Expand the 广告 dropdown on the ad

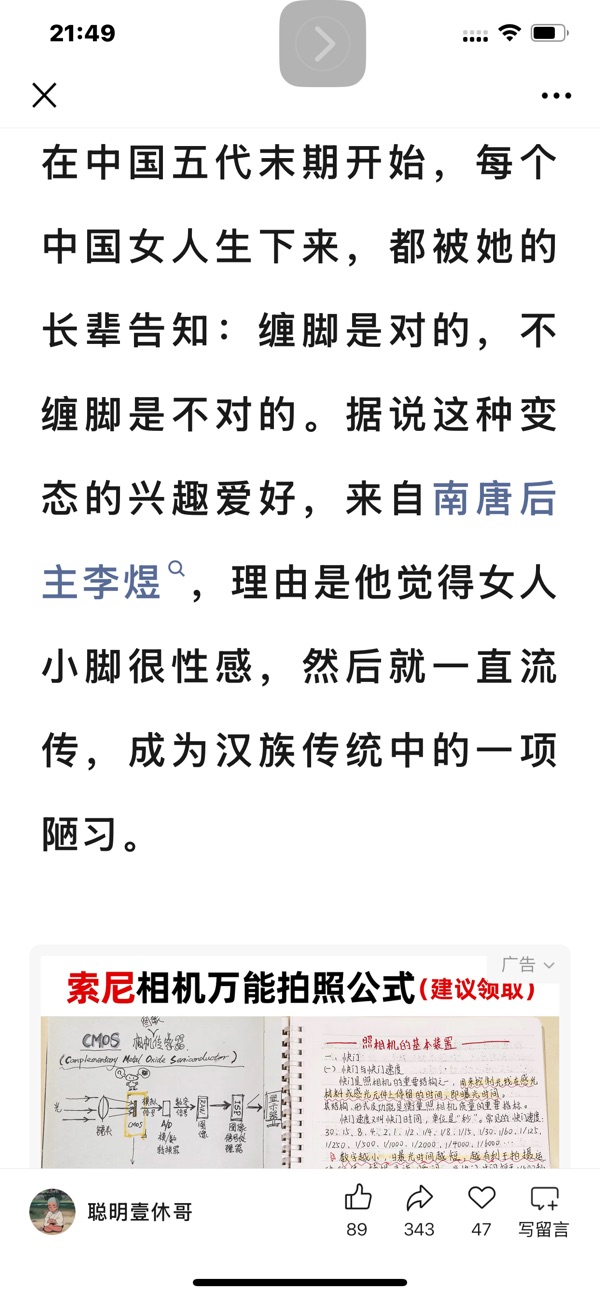coord(527,964)
